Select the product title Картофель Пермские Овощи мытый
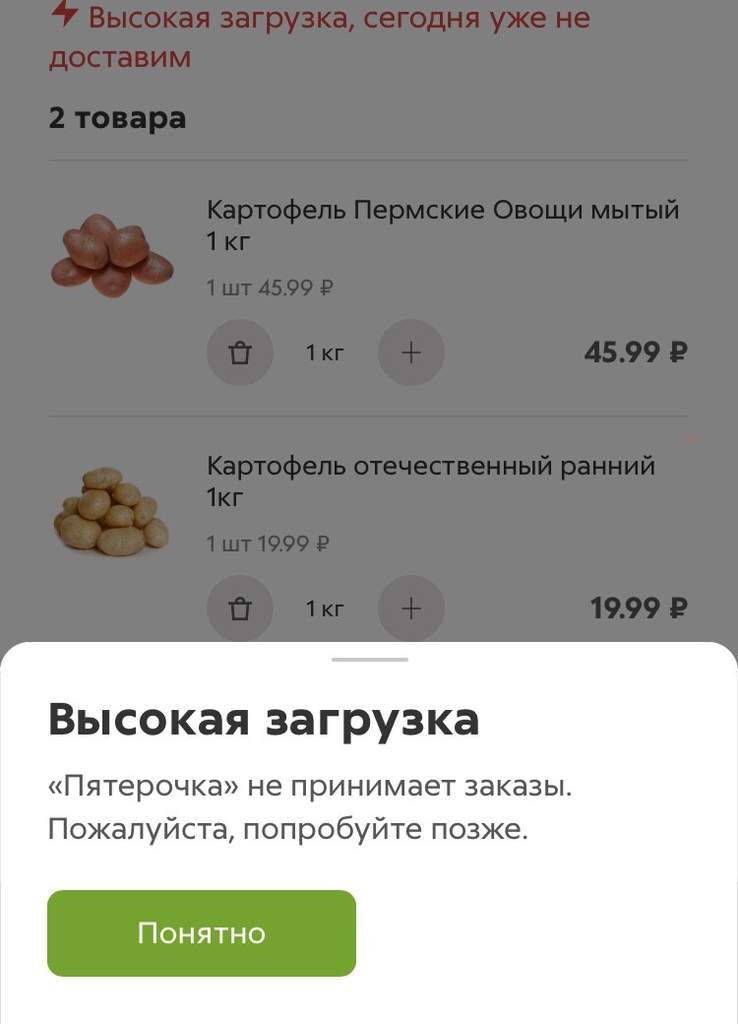The width and height of the screenshot is (738, 1024). point(442,224)
